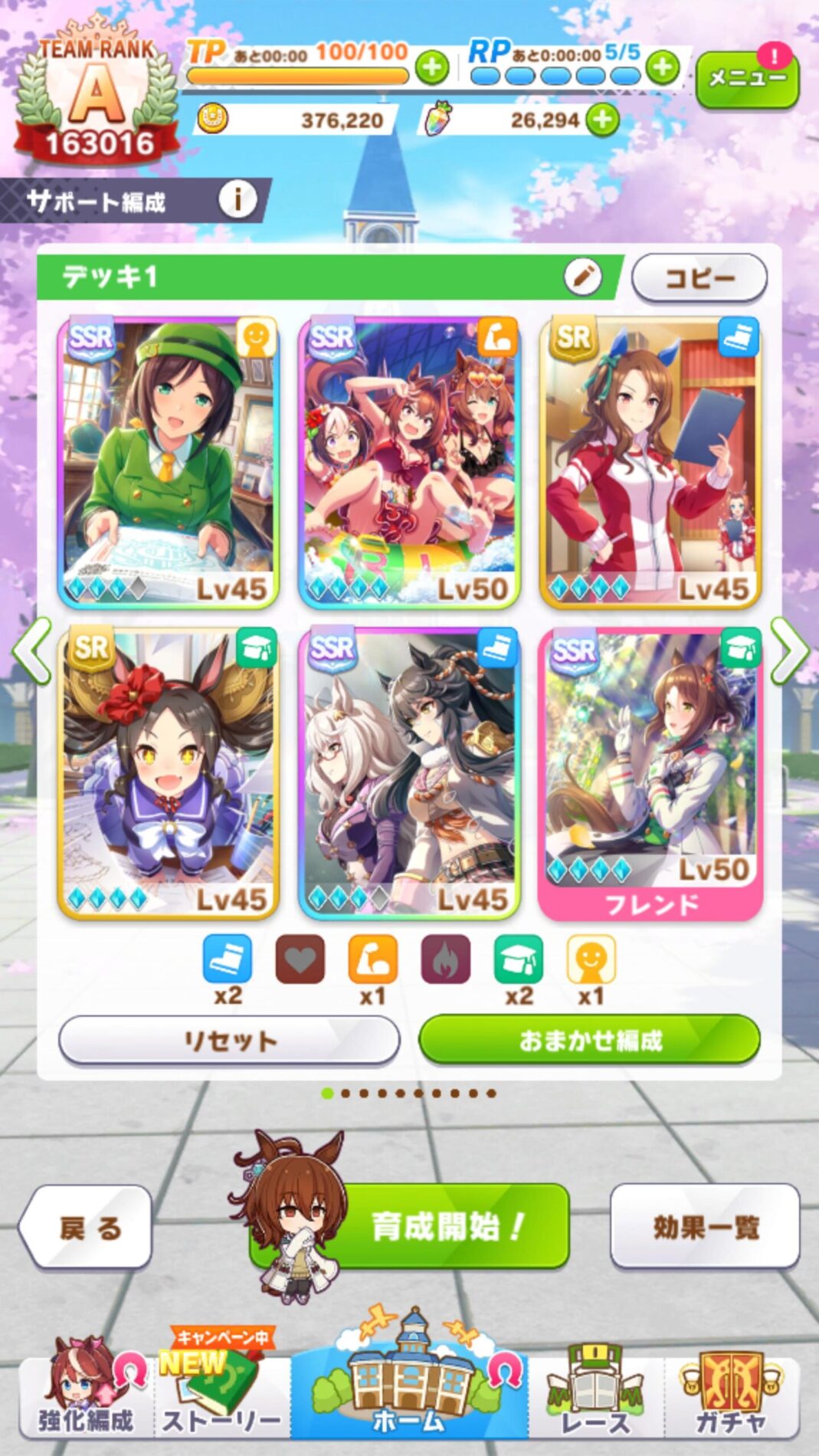
Task: Tap the リセット button
Action: pos(229,1041)
